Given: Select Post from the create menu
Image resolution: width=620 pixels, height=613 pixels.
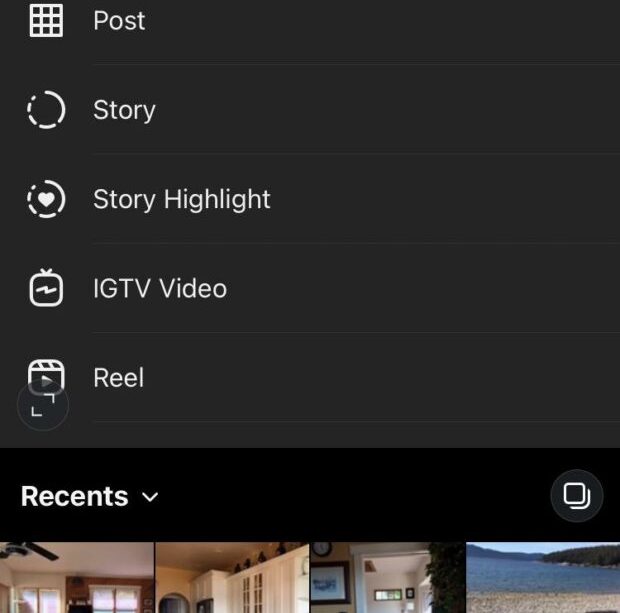Looking at the screenshot, I should (x=119, y=21).
